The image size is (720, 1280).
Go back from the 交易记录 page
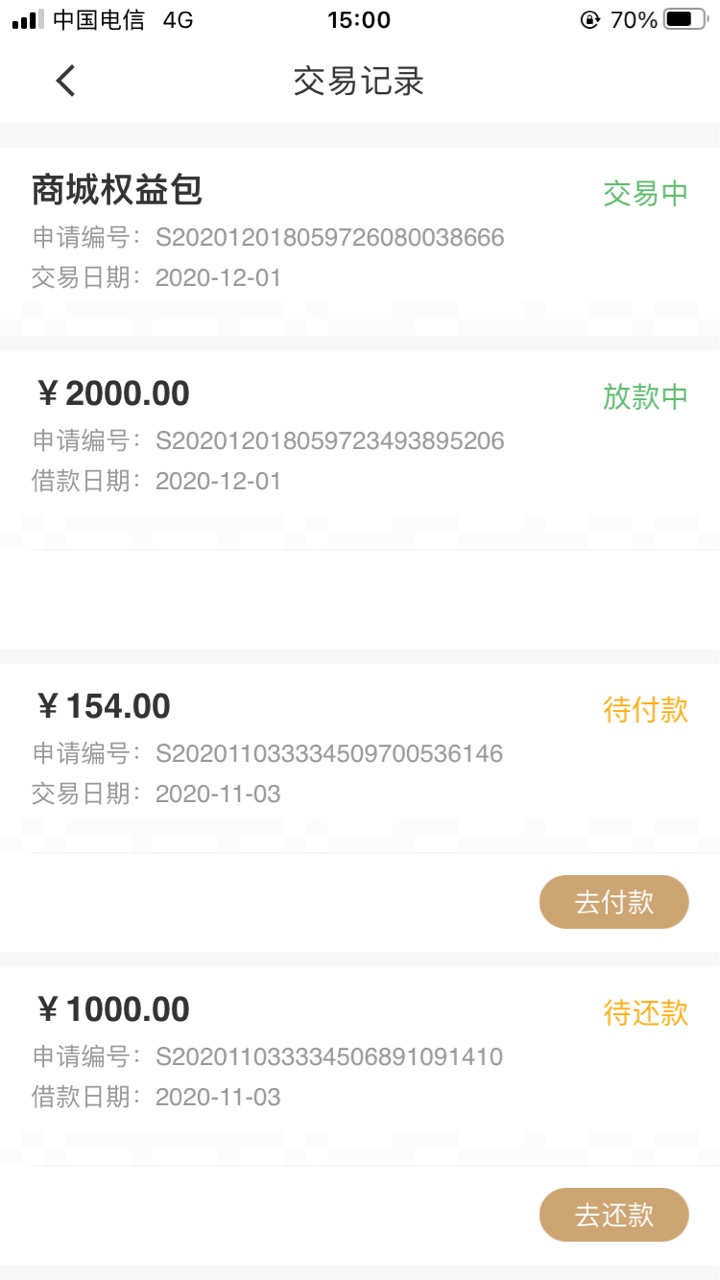[x=66, y=81]
